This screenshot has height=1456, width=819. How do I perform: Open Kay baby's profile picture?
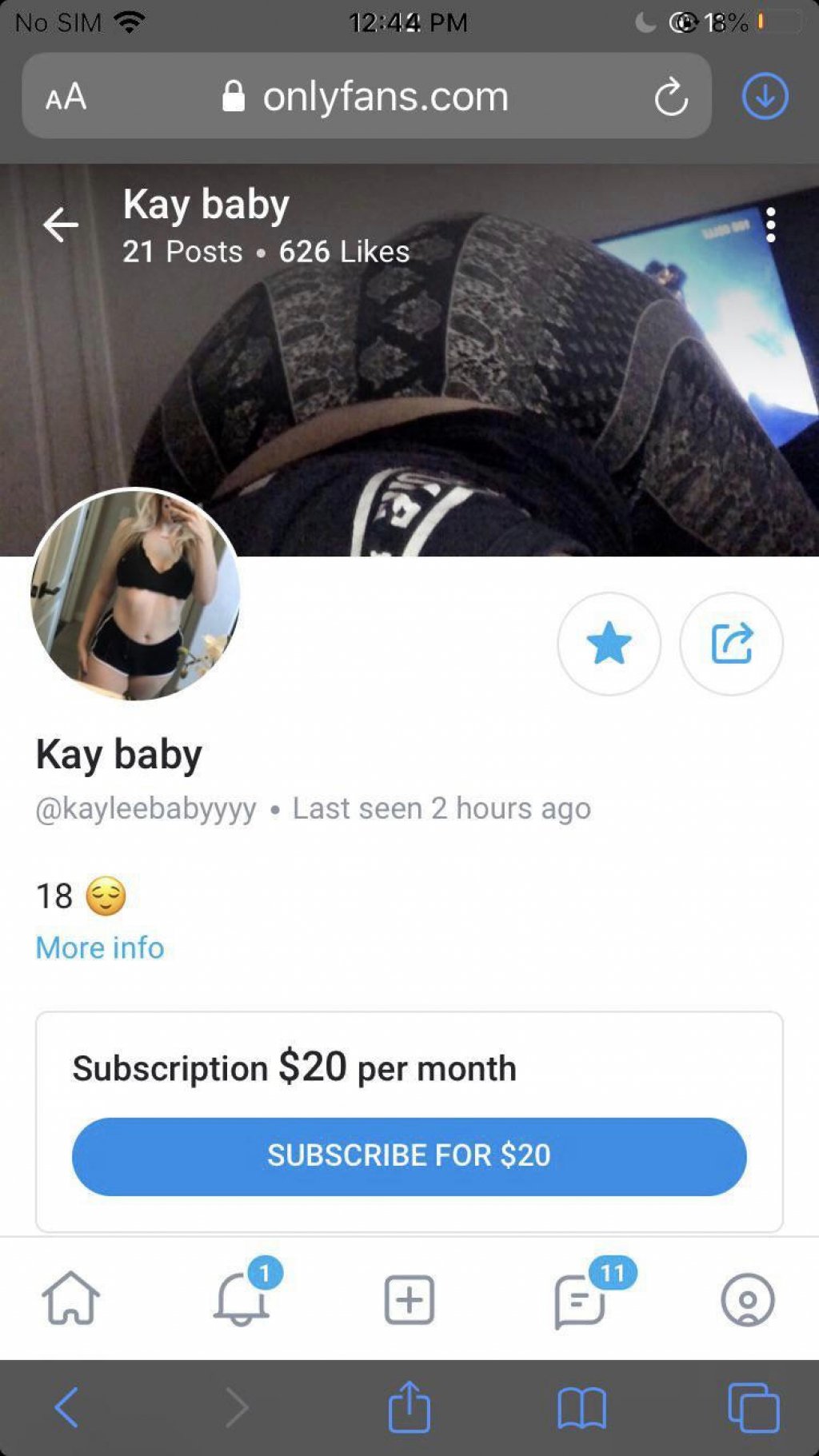(135, 594)
